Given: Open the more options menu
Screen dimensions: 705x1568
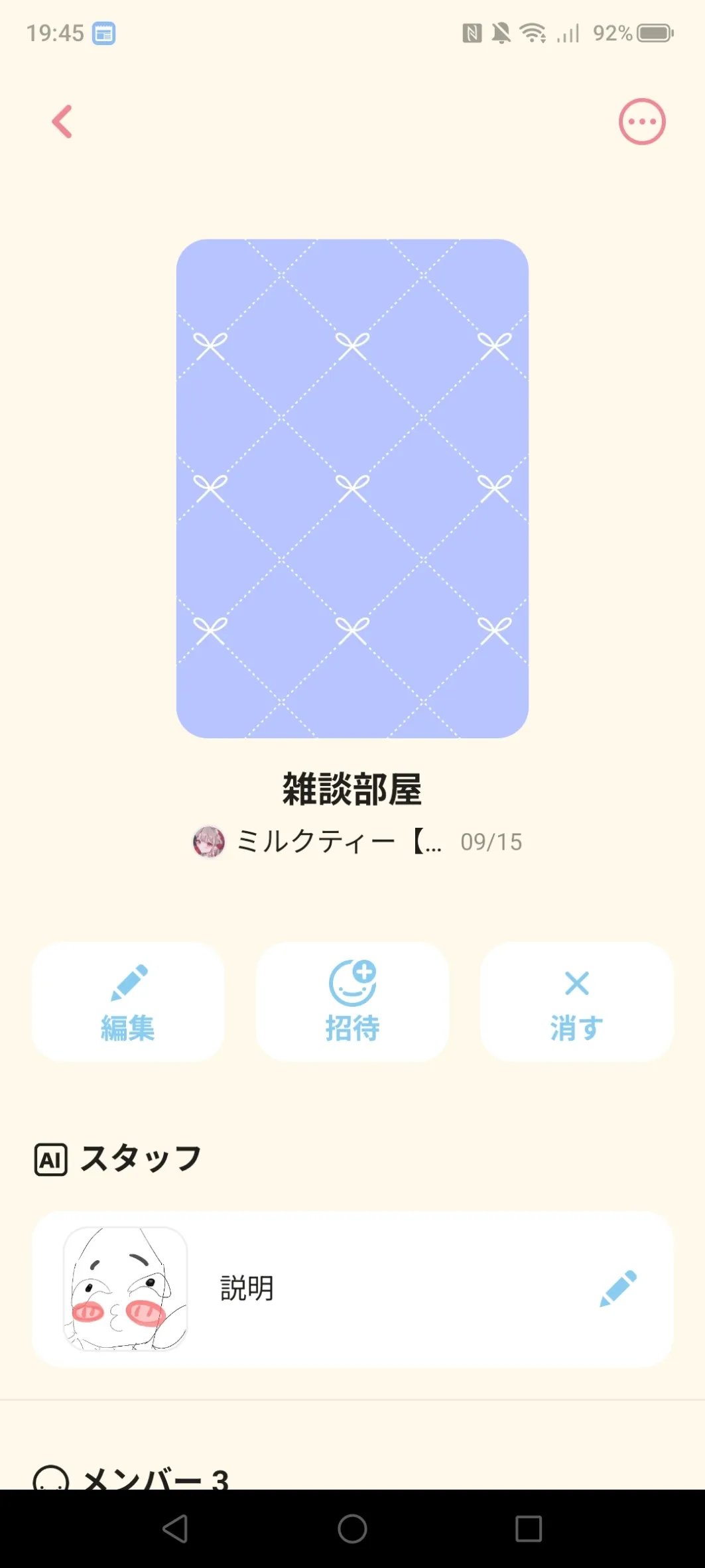Looking at the screenshot, I should click(641, 122).
